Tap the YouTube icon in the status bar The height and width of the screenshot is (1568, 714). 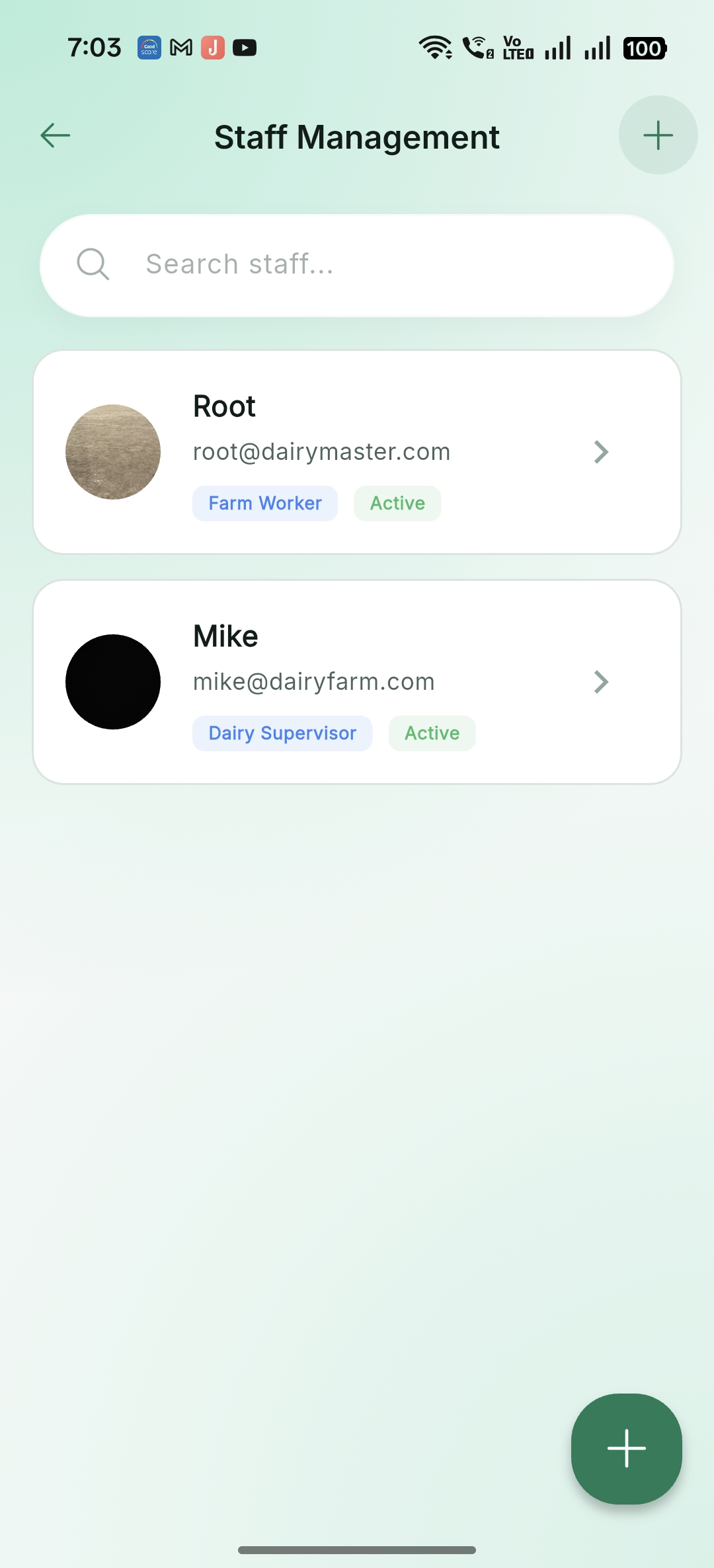[x=245, y=47]
